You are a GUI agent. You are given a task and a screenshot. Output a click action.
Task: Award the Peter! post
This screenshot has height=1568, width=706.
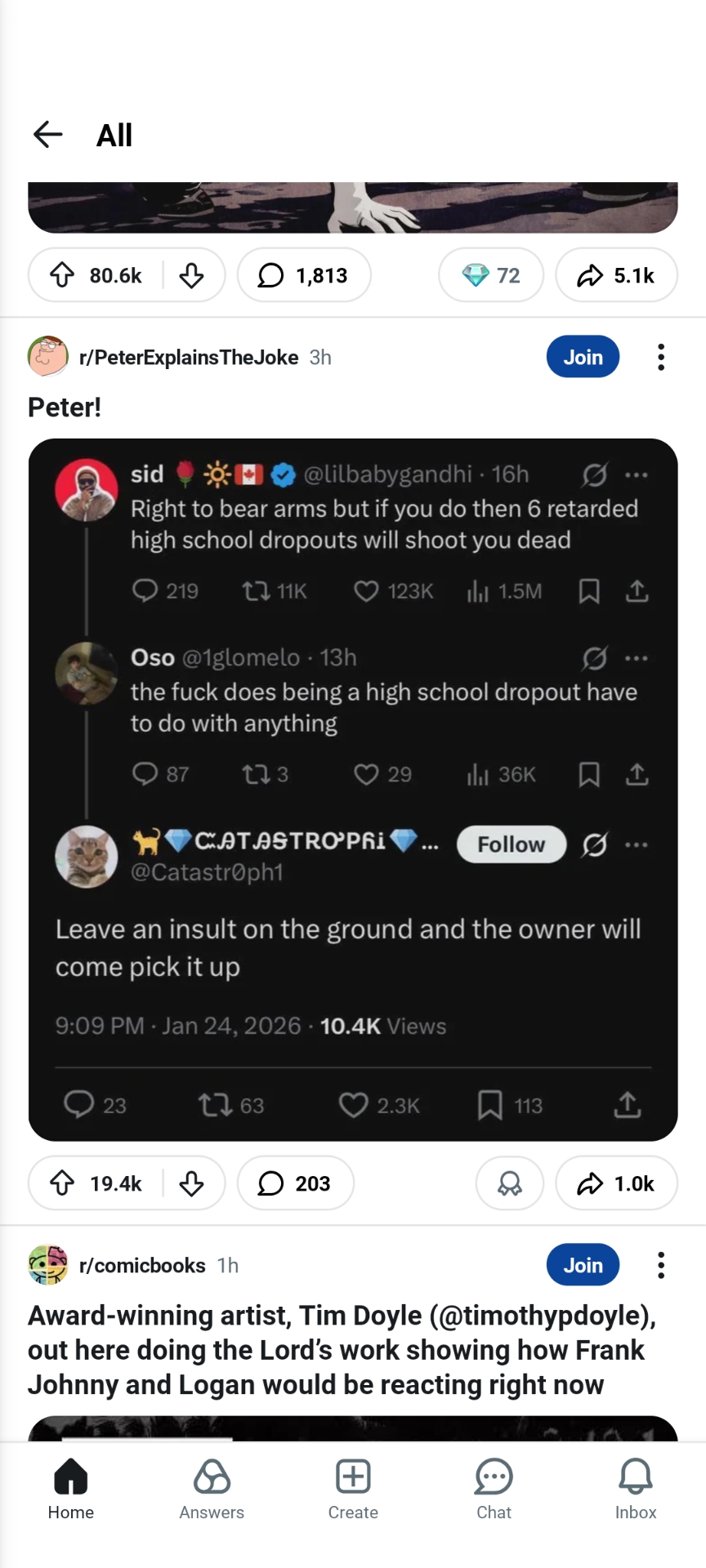510,1183
